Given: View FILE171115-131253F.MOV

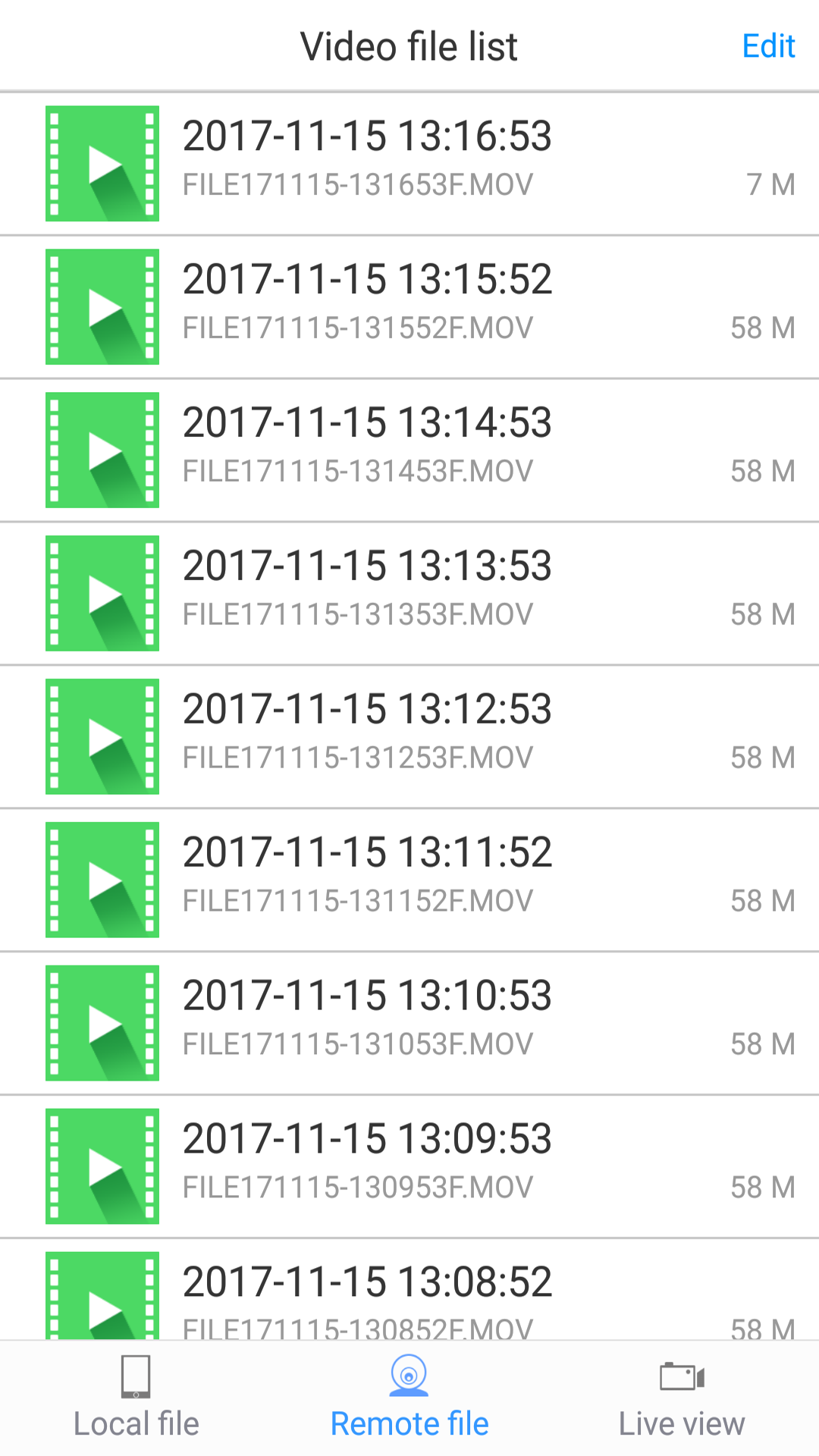Looking at the screenshot, I should (409, 736).
